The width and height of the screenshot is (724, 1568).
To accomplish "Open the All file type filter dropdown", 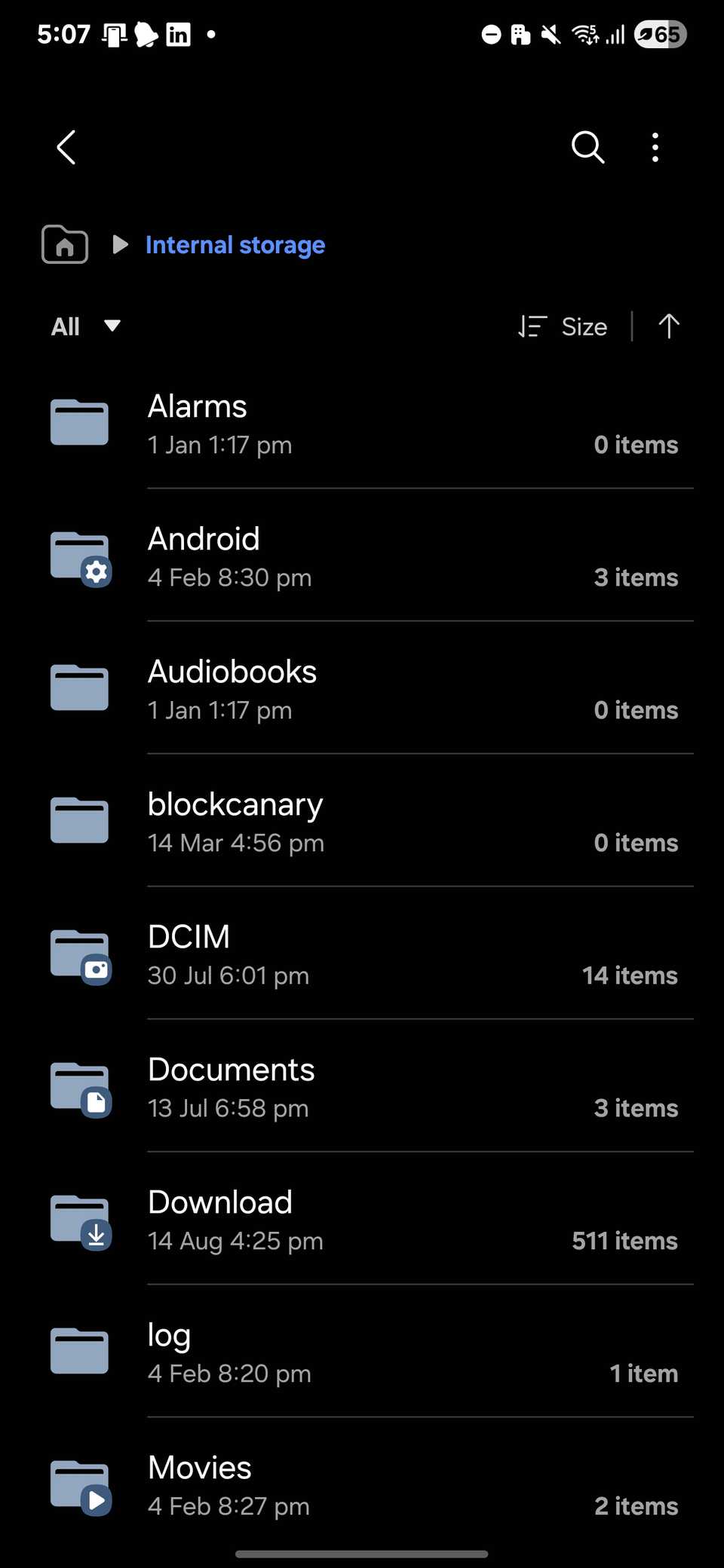I will click(84, 326).
